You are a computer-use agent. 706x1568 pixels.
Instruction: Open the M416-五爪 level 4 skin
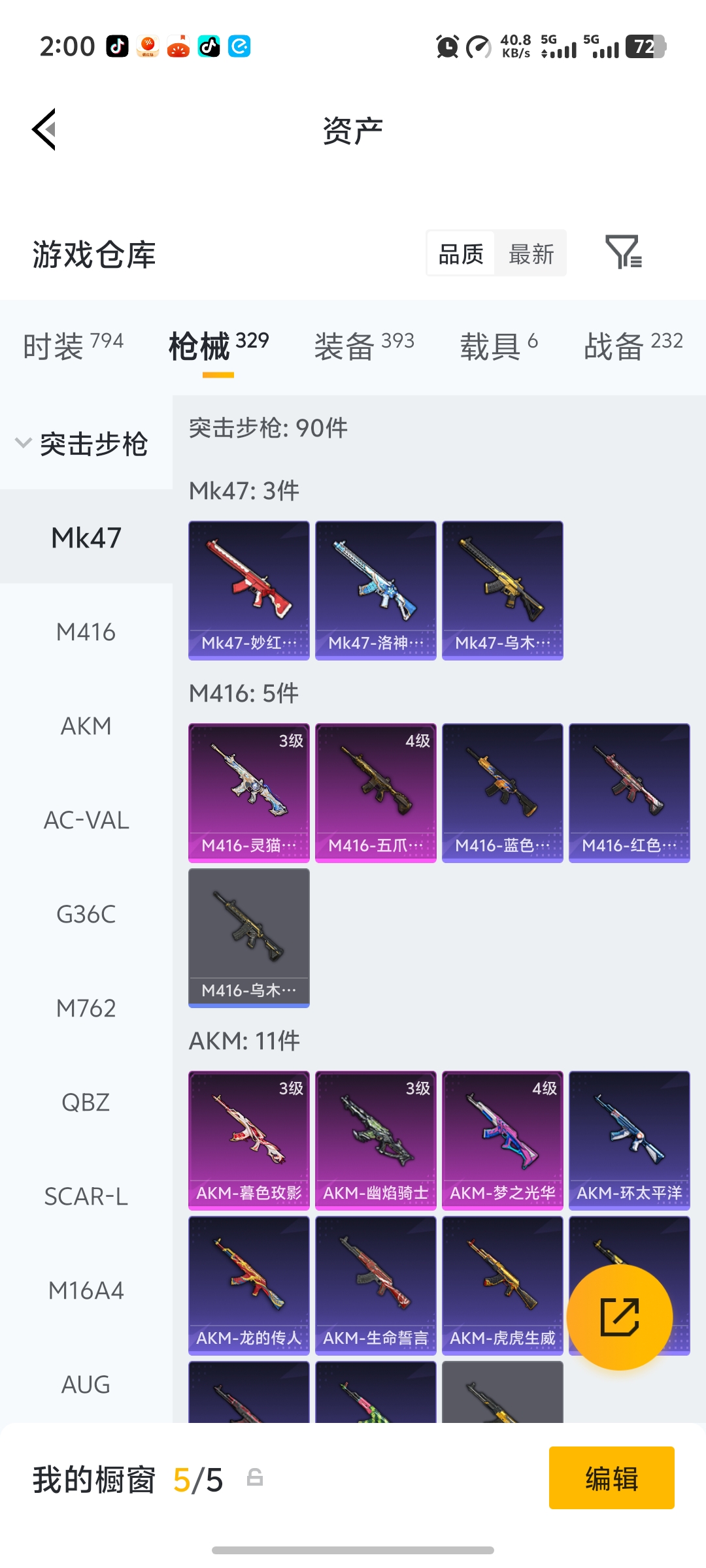375,792
